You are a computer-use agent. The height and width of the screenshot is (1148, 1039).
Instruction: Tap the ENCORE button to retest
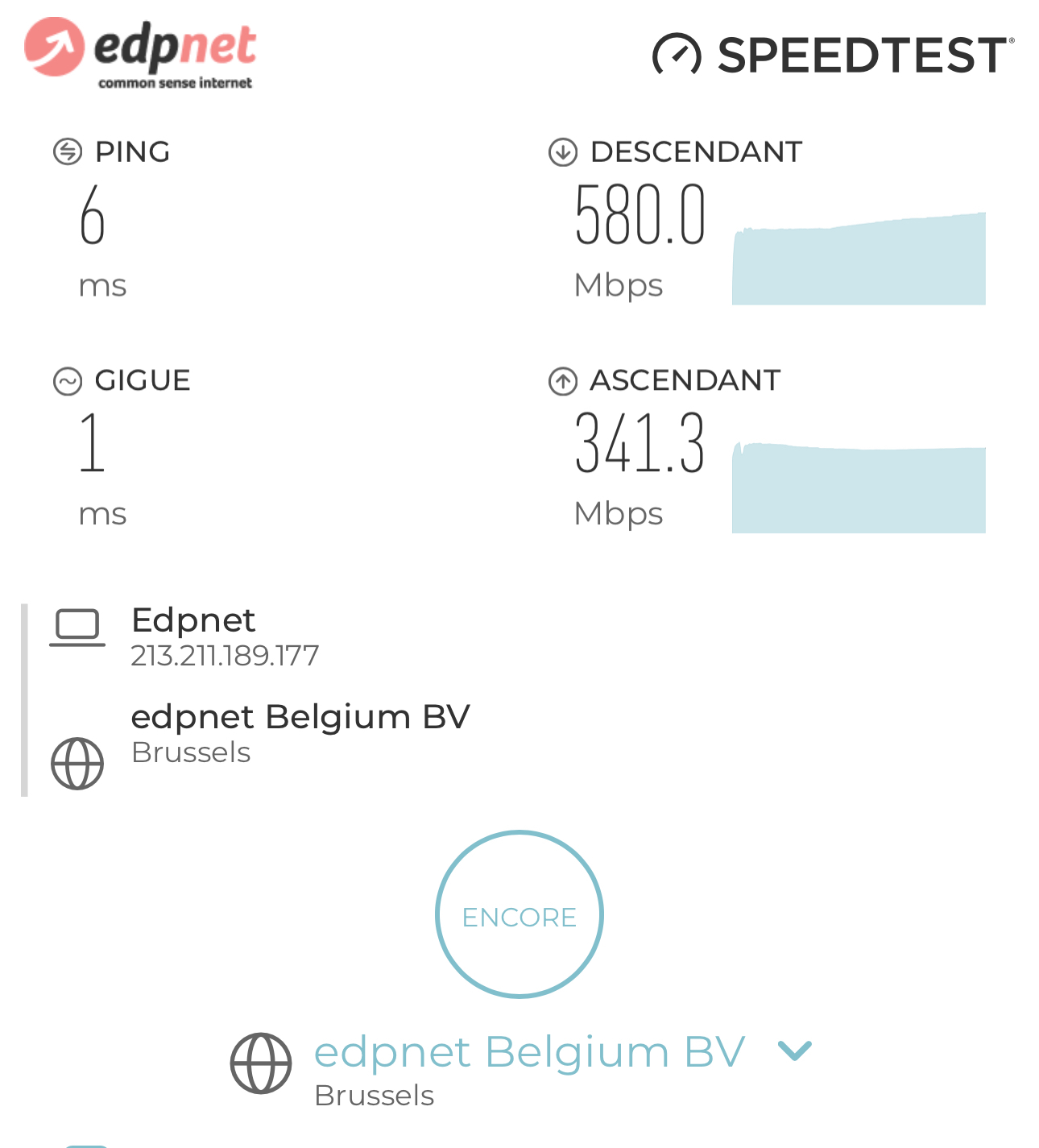519,915
